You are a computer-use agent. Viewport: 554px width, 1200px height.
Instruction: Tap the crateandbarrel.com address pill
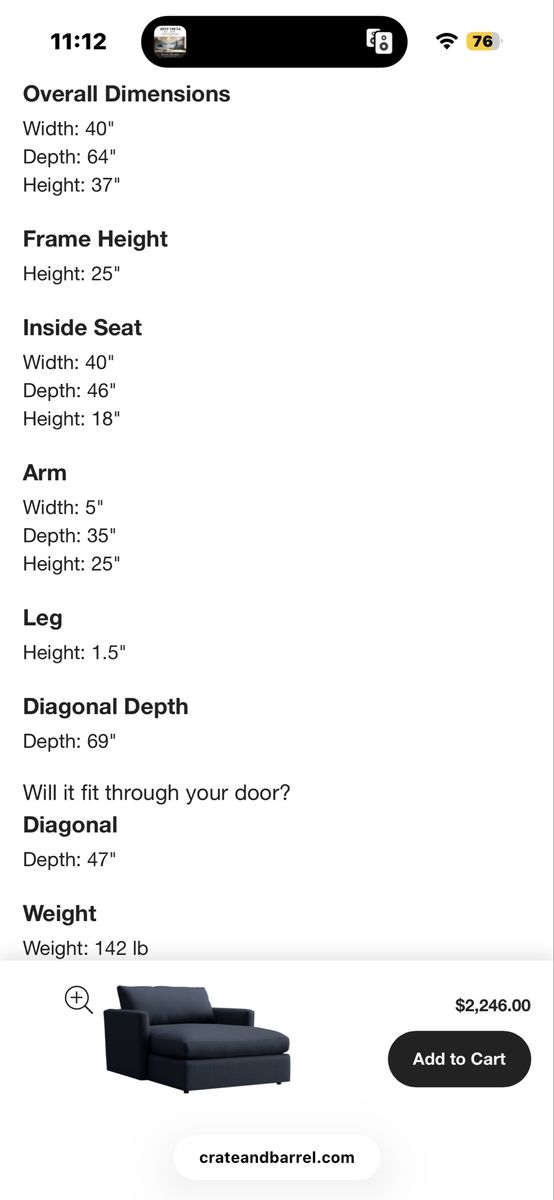click(x=277, y=1157)
